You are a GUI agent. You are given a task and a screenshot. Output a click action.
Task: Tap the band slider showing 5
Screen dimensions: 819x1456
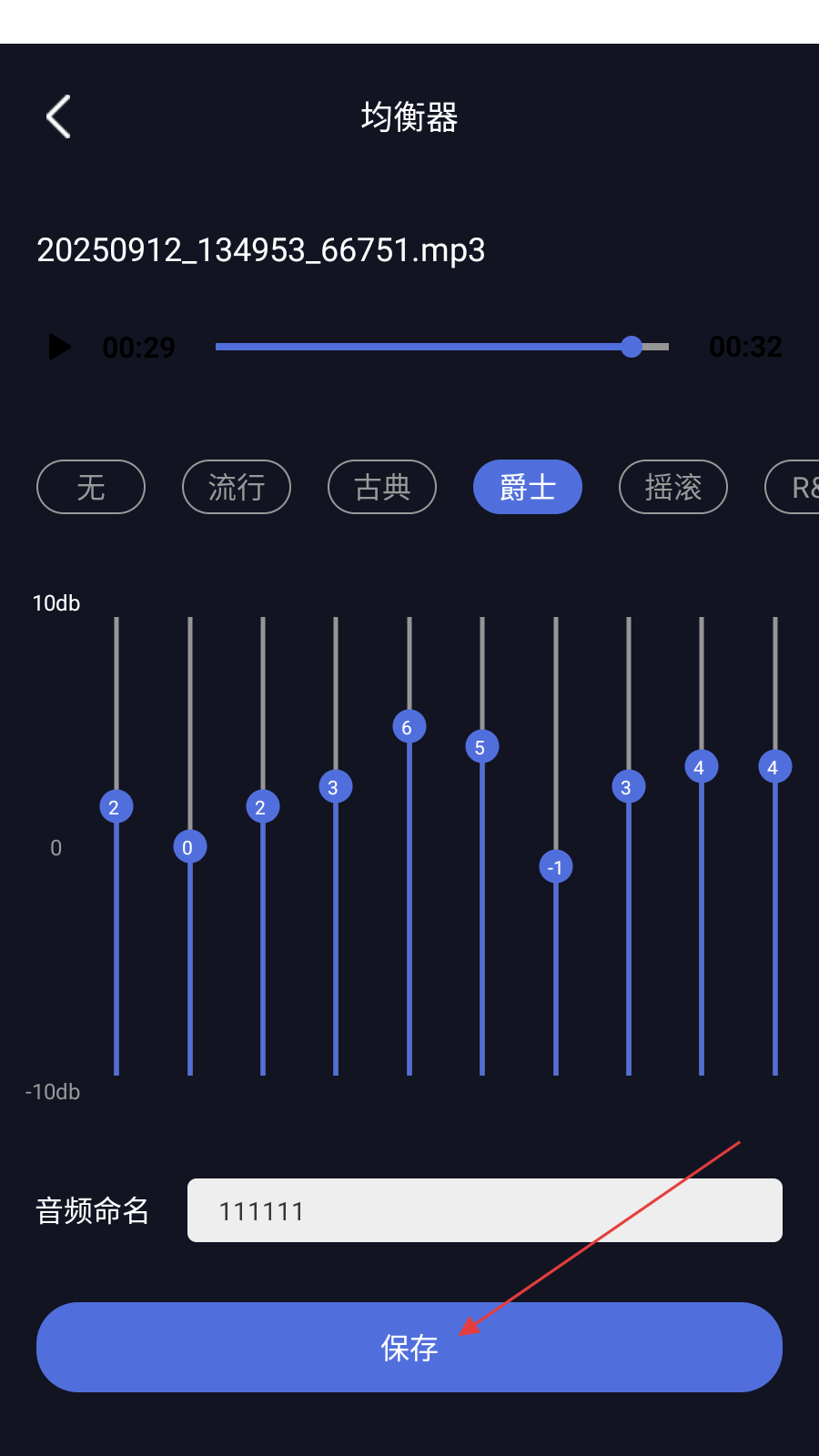(x=481, y=747)
